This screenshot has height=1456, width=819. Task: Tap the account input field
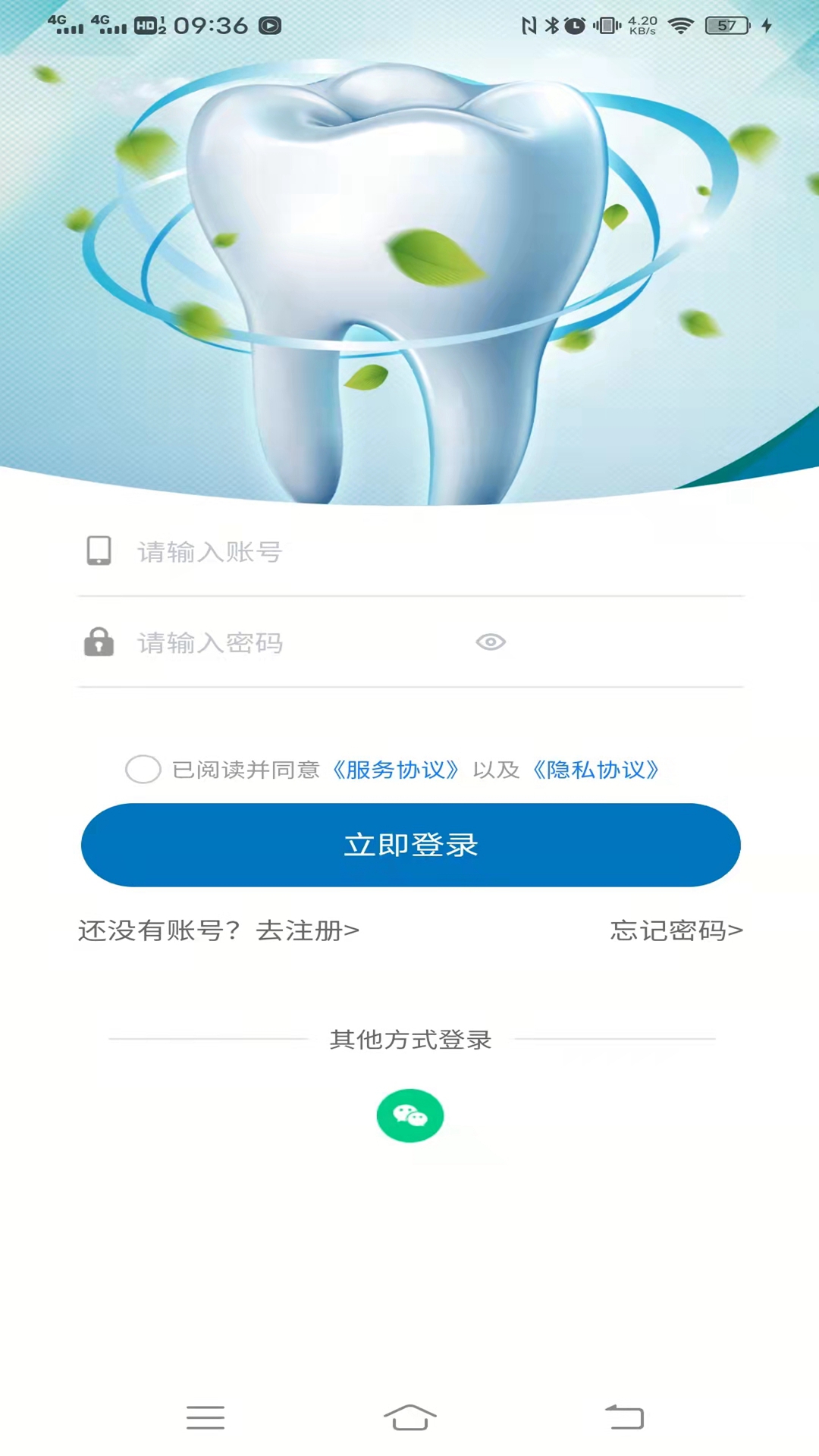point(409,551)
